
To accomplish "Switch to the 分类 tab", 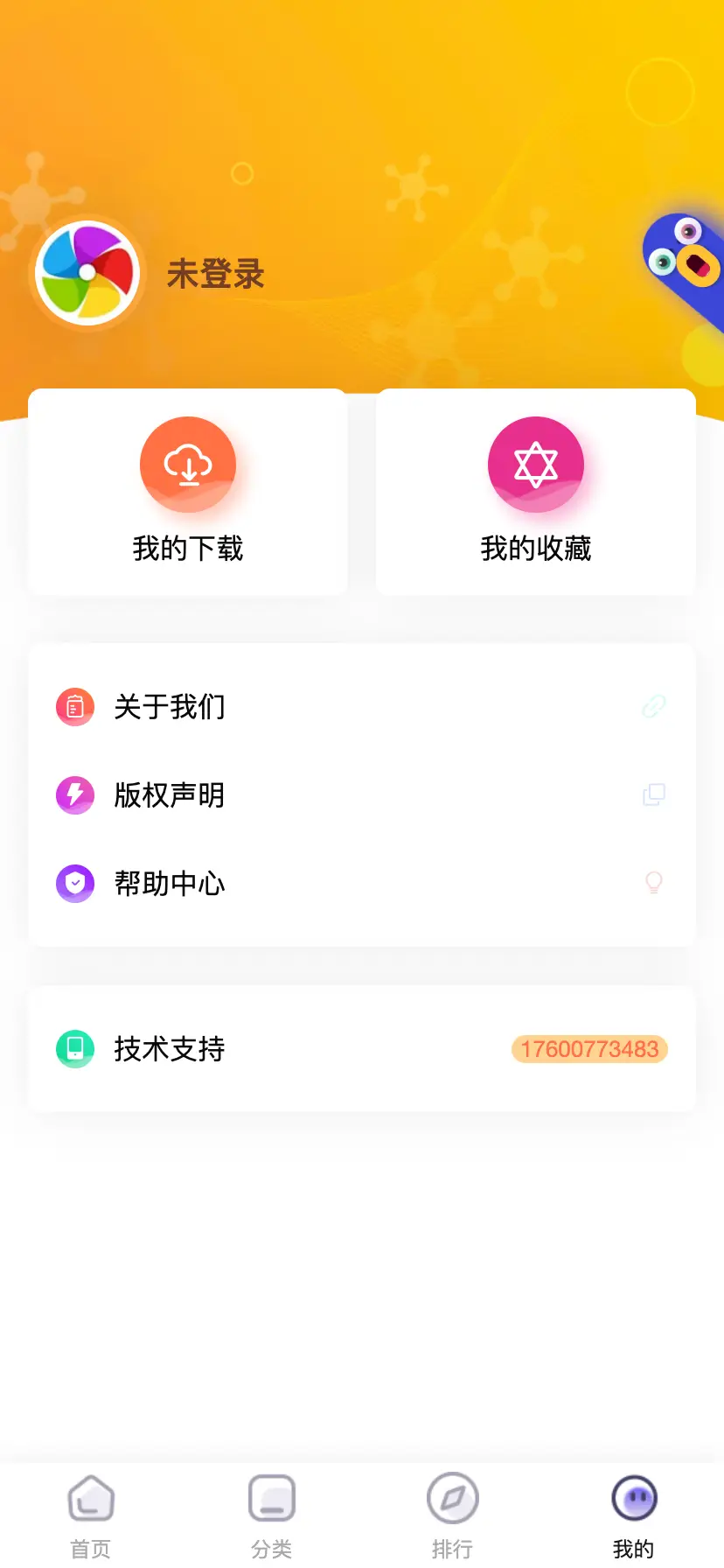I will pos(272,1515).
